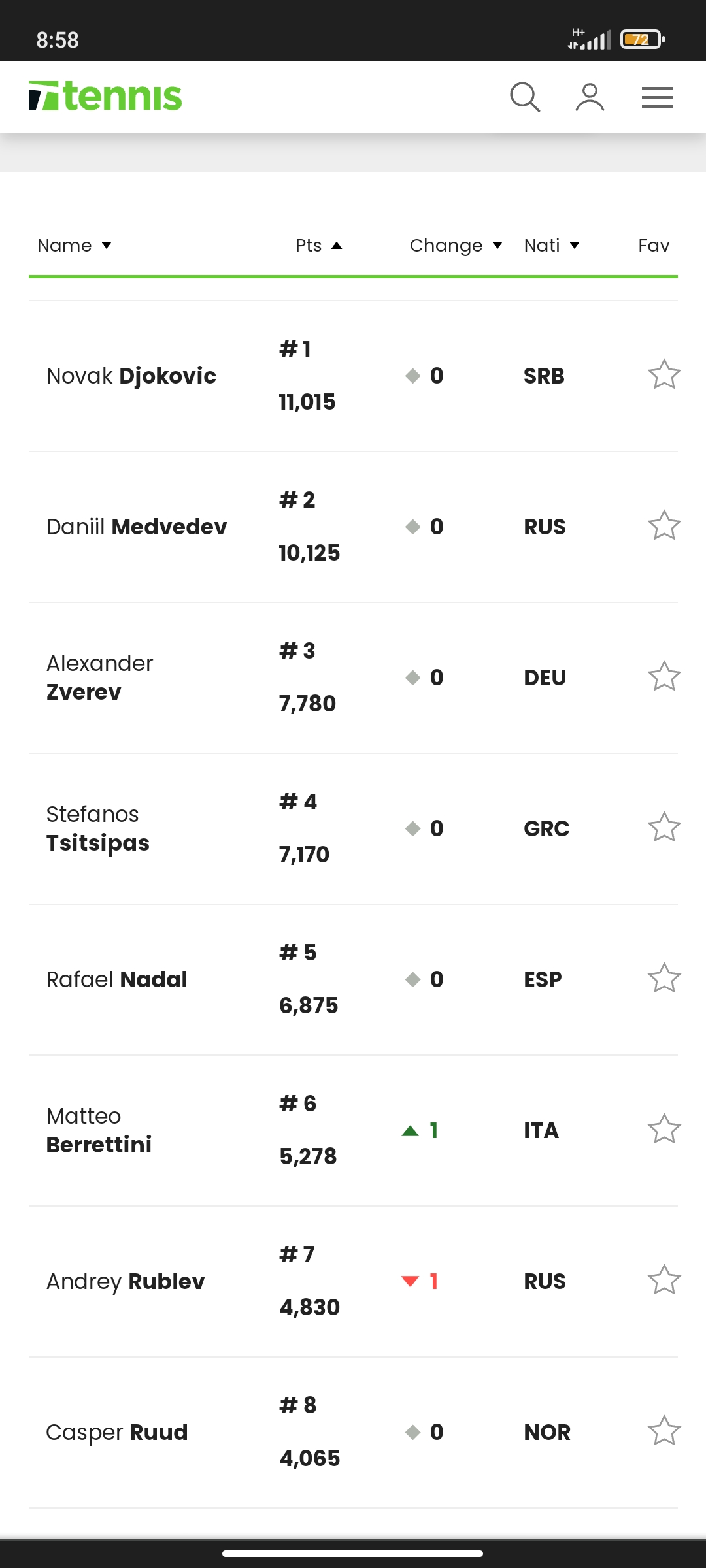Sort rankings by Pts

click(x=318, y=246)
